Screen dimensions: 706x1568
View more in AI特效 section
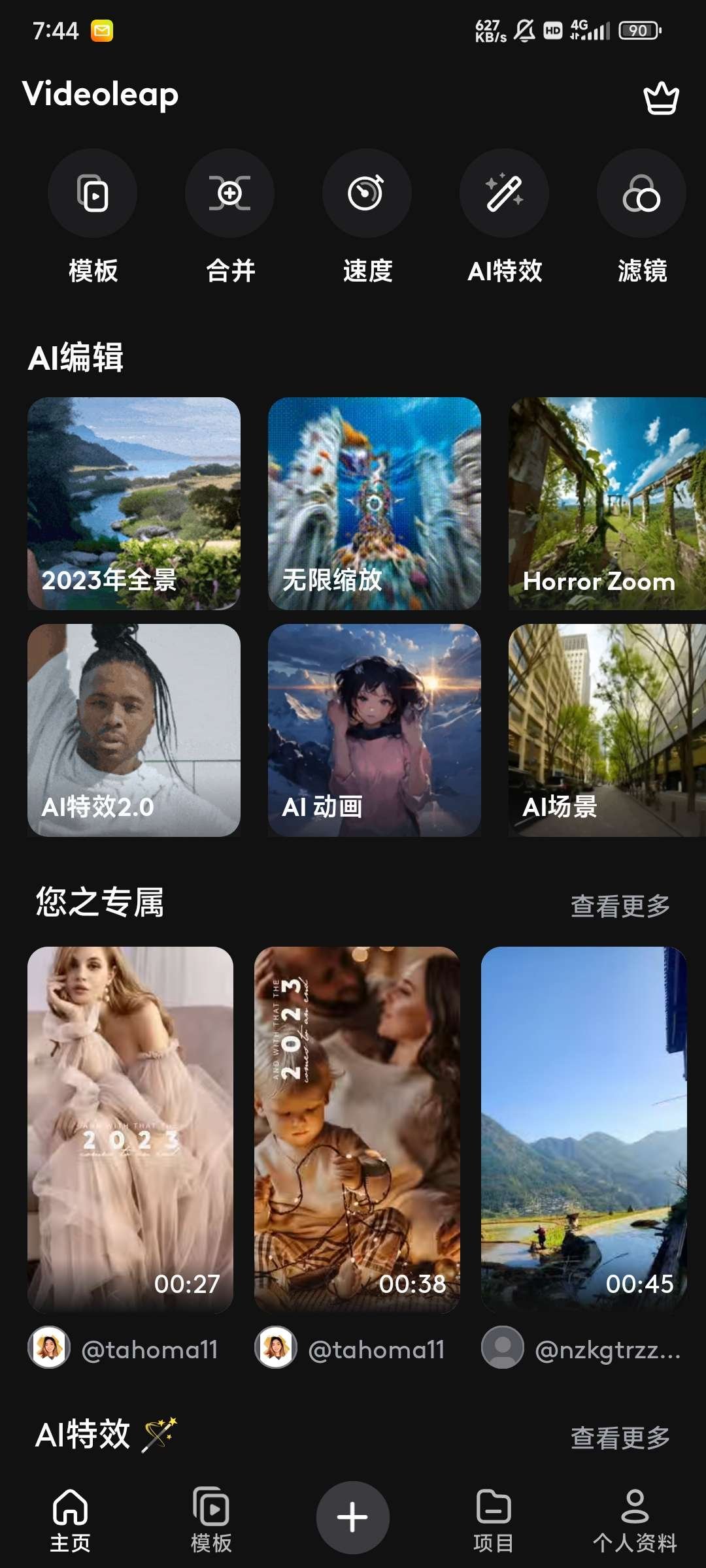pos(620,1438)
